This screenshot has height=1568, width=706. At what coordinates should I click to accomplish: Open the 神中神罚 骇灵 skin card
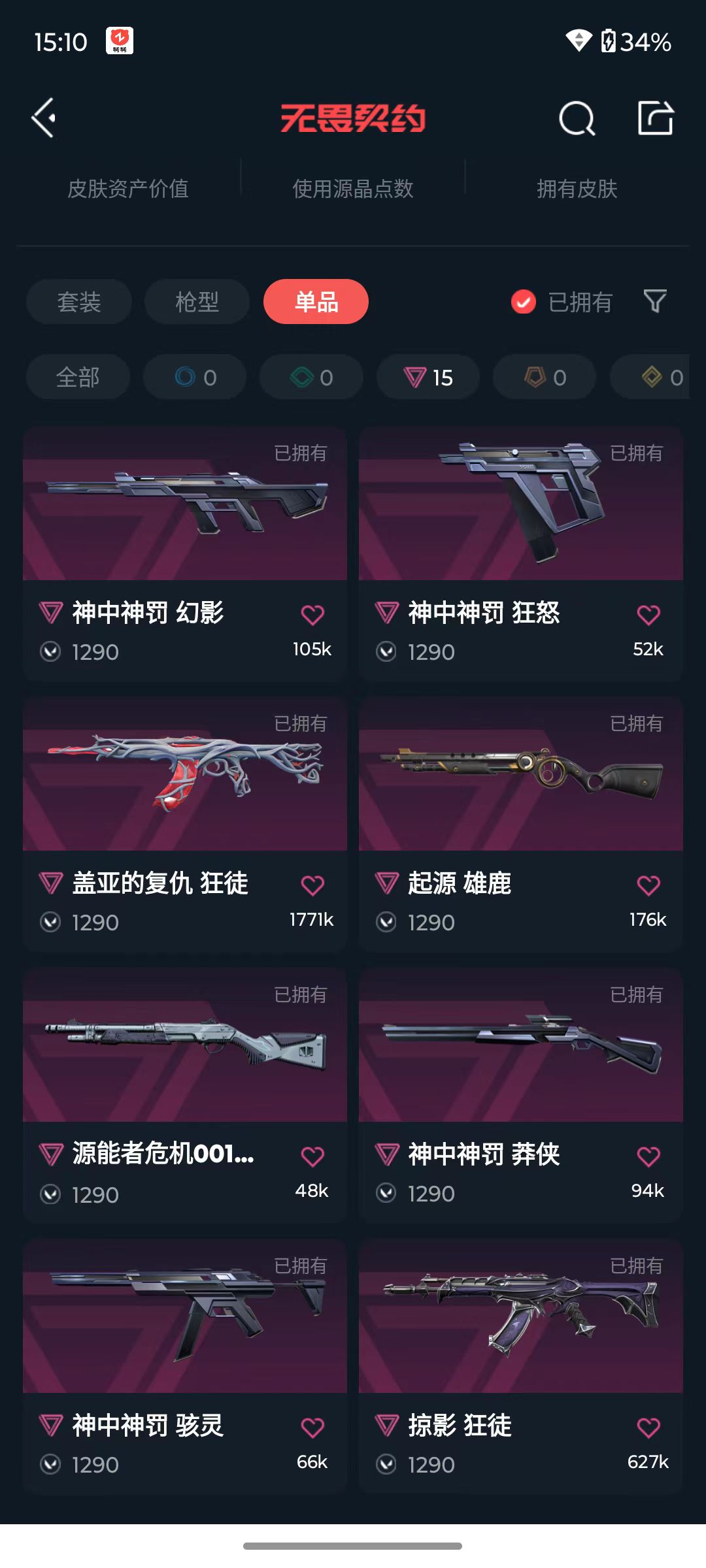[x=185, y=1367]
